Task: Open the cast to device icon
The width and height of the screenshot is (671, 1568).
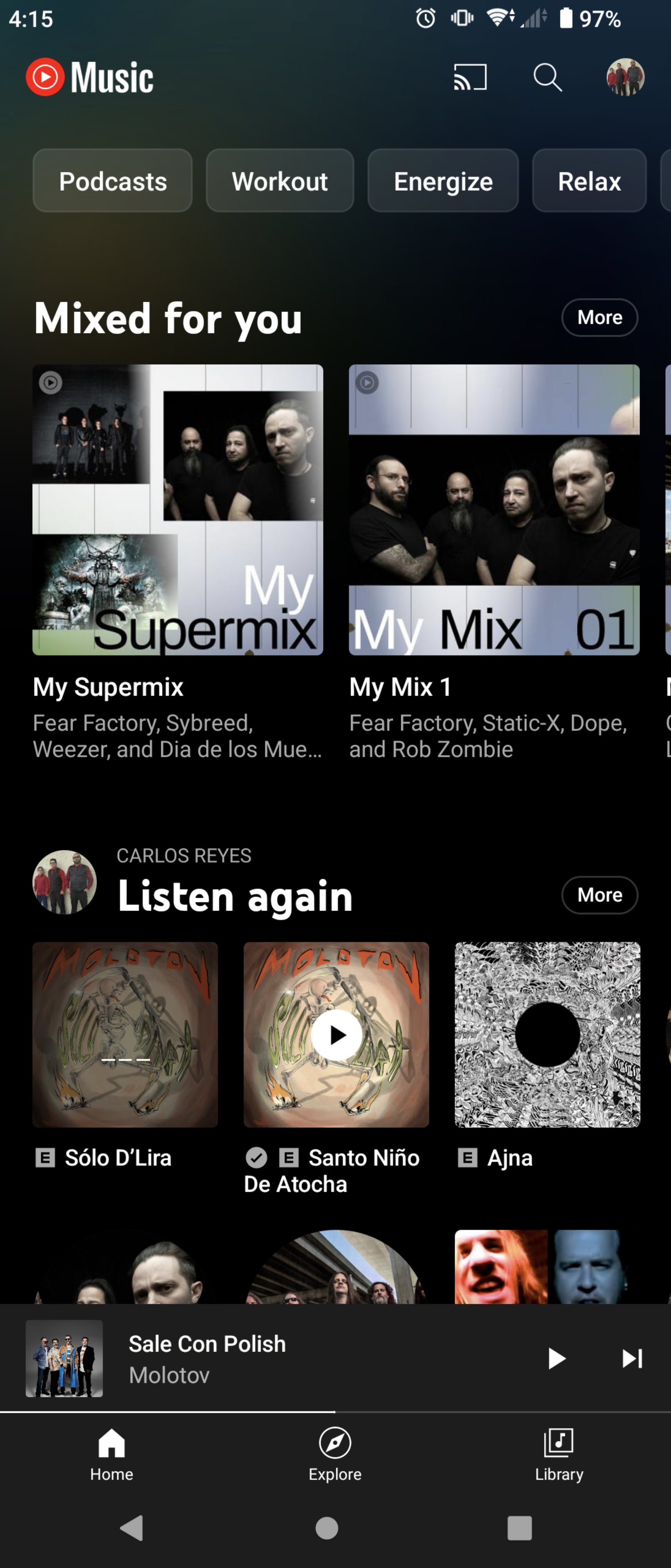Action: 470,77
